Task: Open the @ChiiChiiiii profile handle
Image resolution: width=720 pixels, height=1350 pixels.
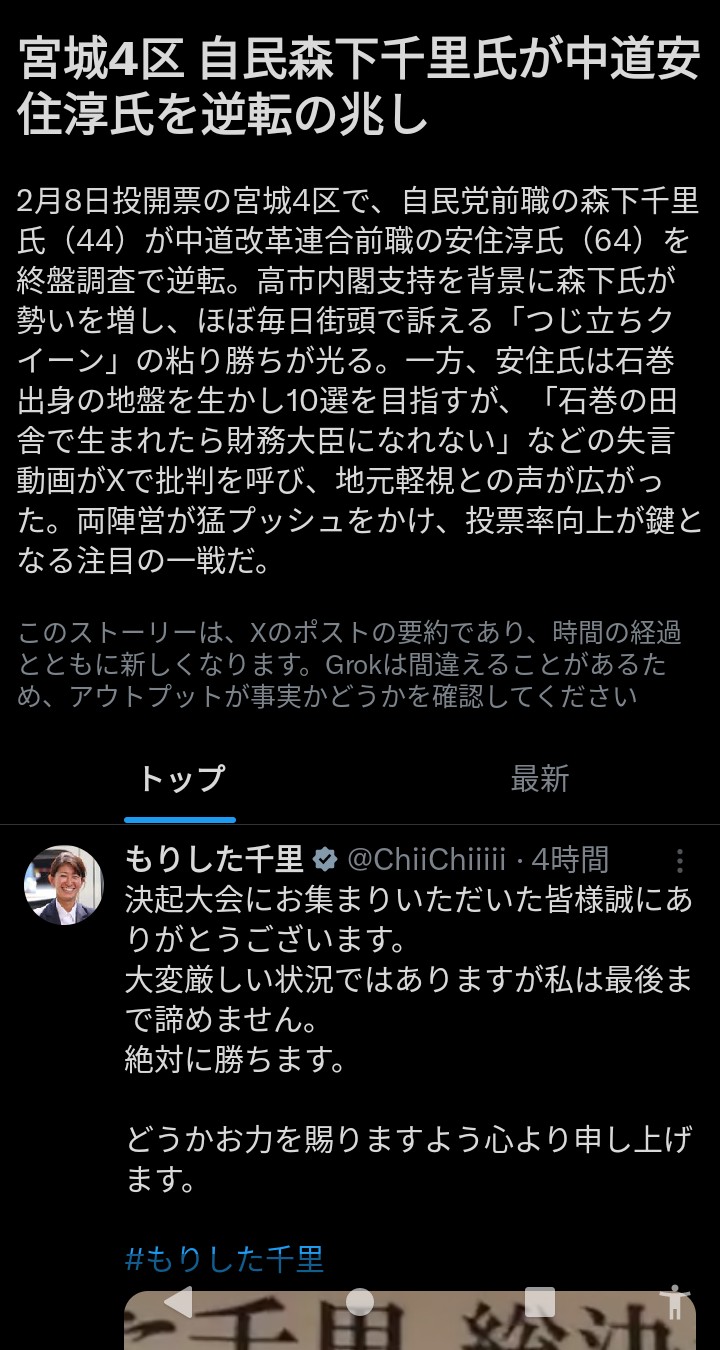Action: coord(427,859)
